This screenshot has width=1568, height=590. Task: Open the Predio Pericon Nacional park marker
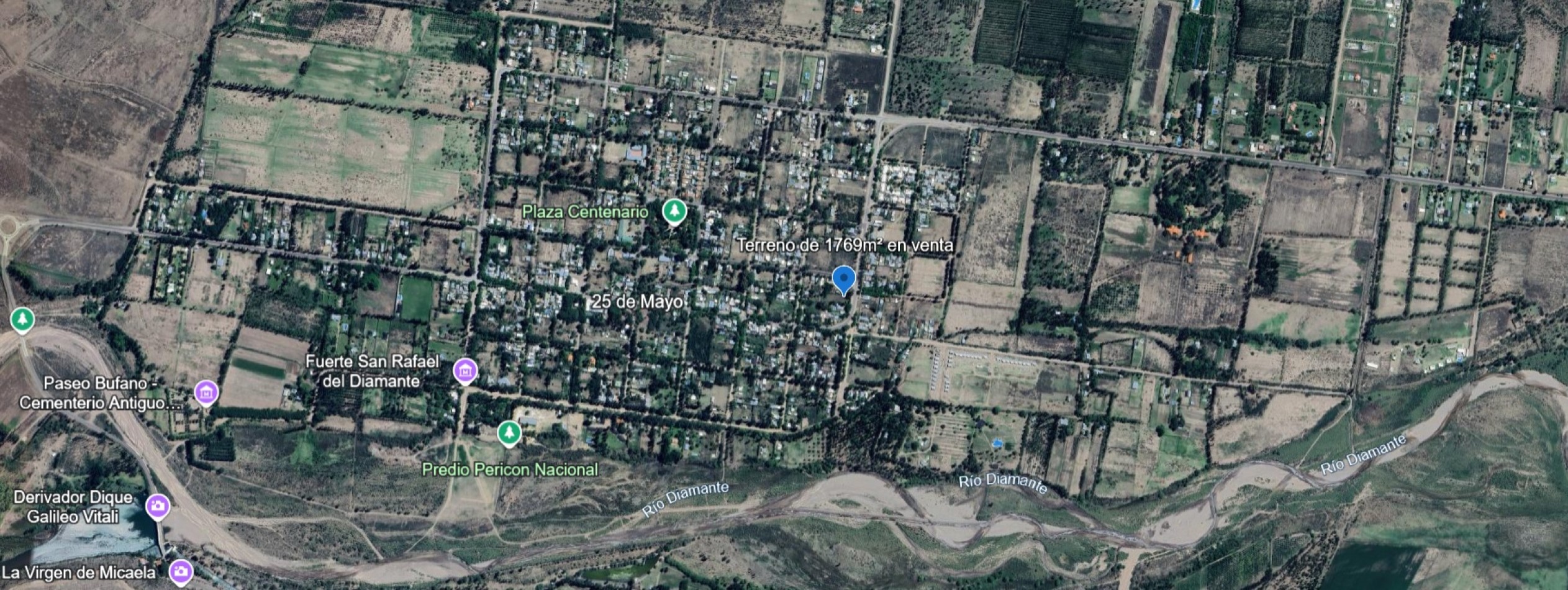(509, 432)
